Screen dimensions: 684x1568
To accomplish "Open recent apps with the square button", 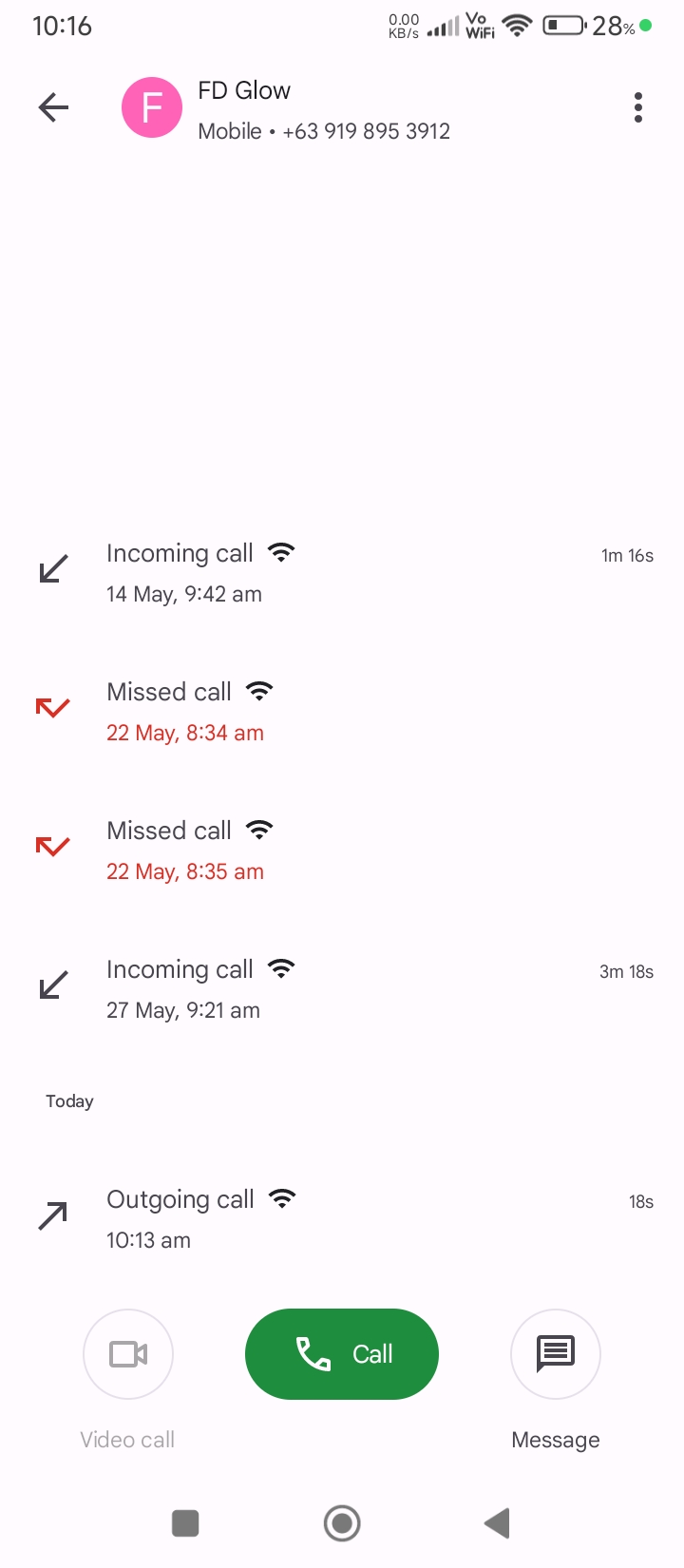I will (185, 1523).
